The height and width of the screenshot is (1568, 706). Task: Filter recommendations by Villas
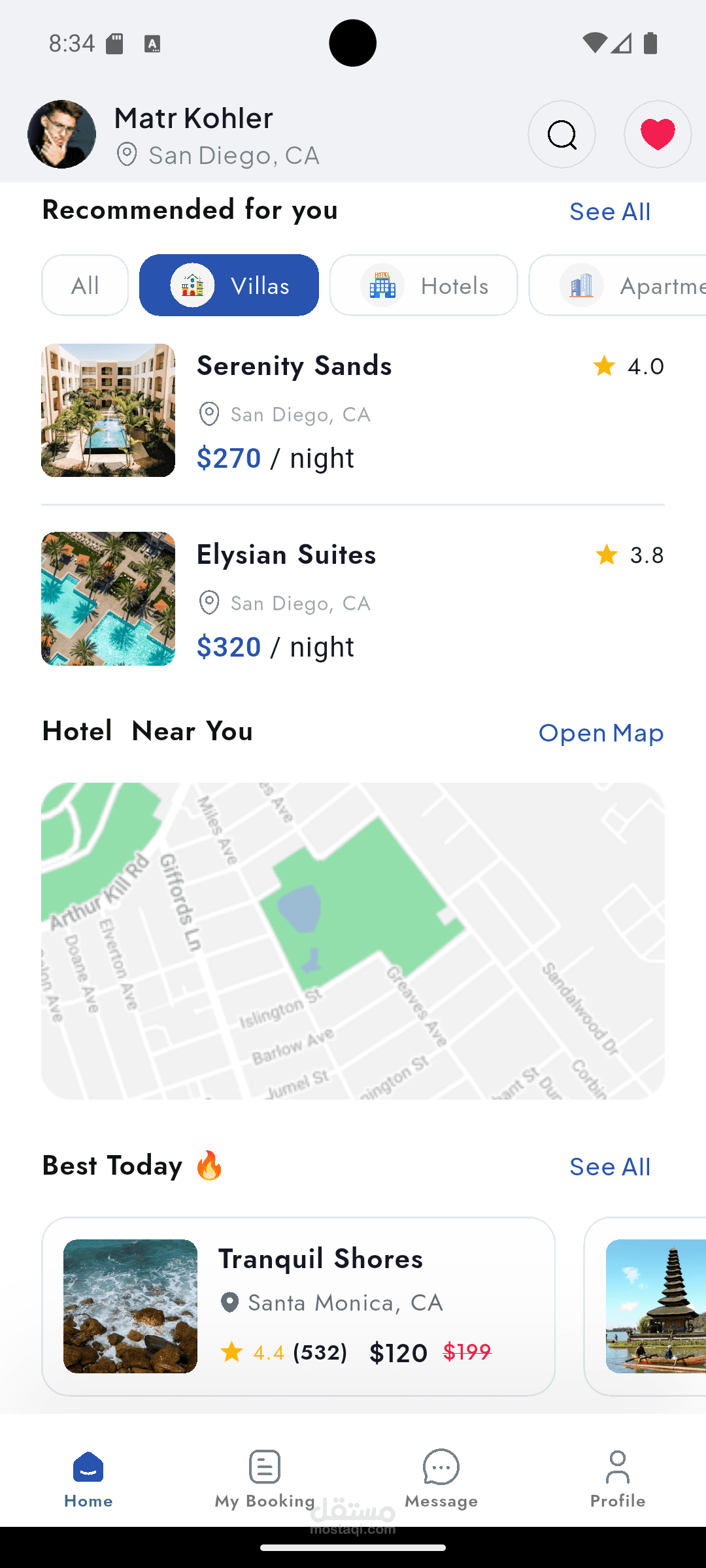229,286
